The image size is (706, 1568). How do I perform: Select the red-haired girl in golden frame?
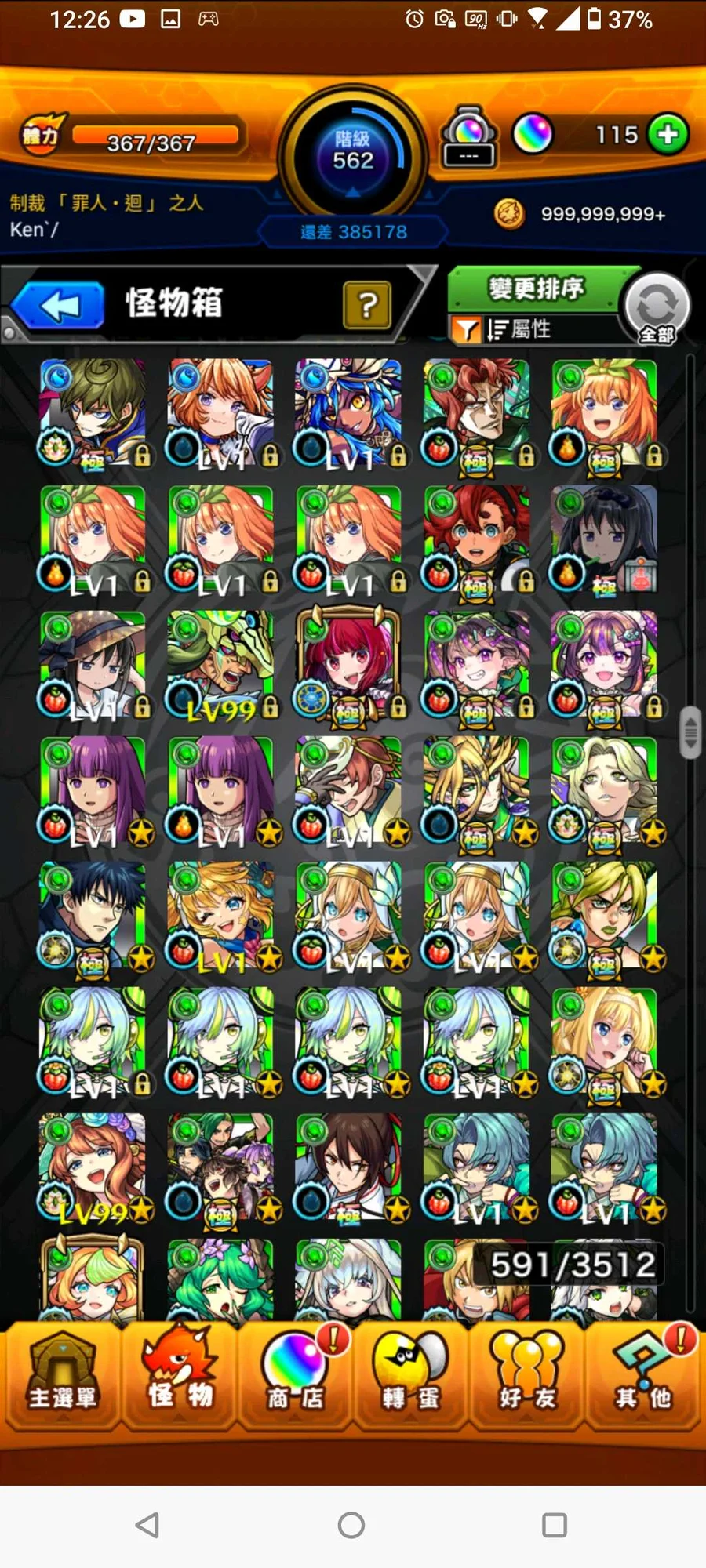pos(349,666)
